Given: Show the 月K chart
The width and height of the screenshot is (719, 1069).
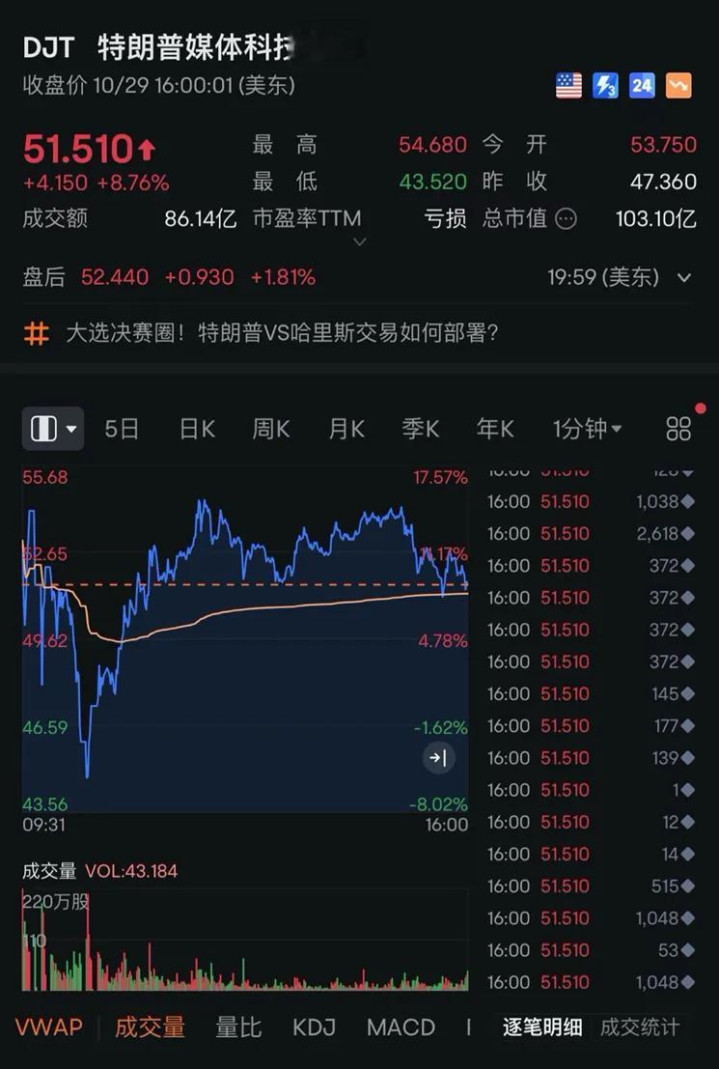Looking at the screenshot, I should click(x=346, y=429).
